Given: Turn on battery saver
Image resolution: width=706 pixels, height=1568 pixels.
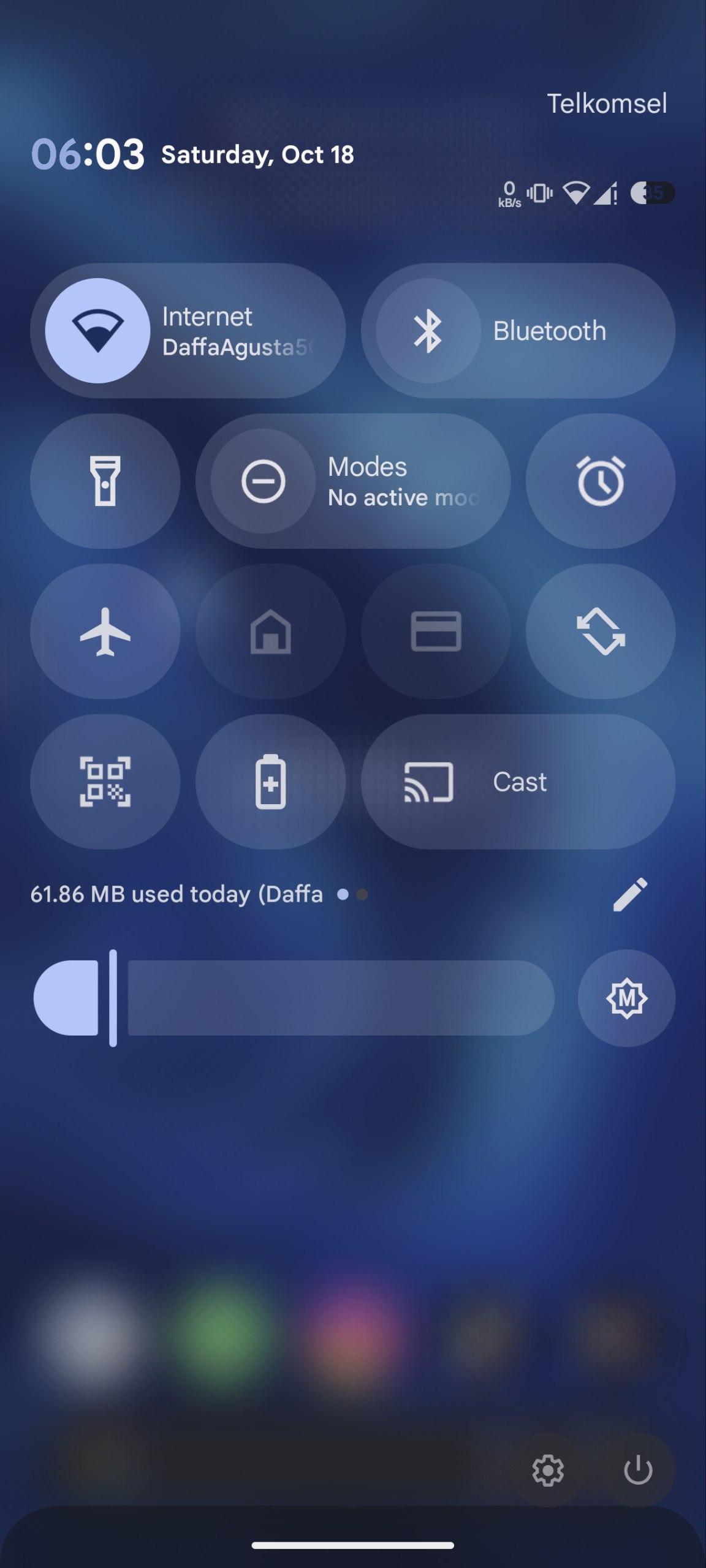Looking at the screenshot, I should point(270,782).
